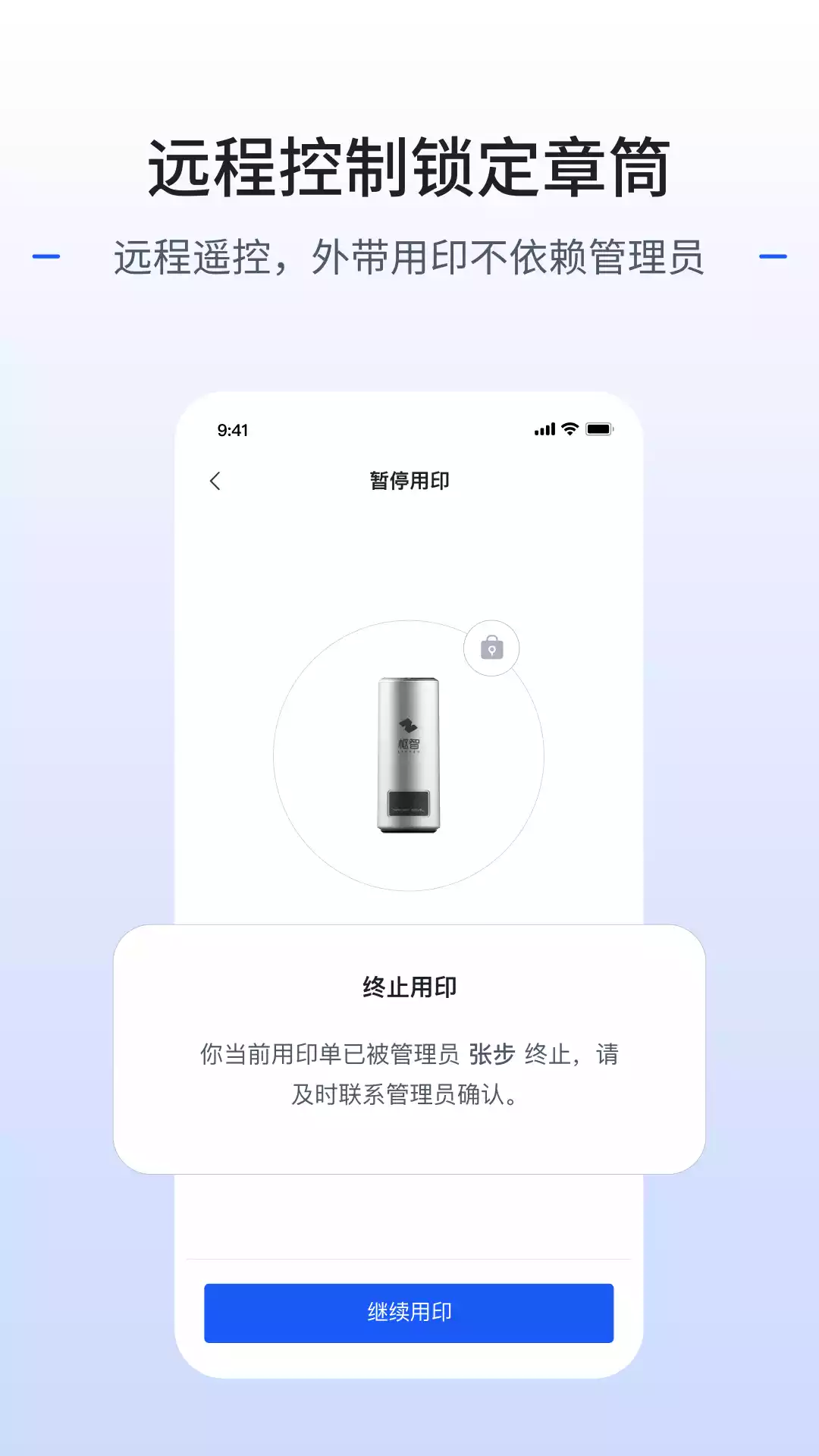Toggle the lock badge above the device circle

(x=492, y=648)
